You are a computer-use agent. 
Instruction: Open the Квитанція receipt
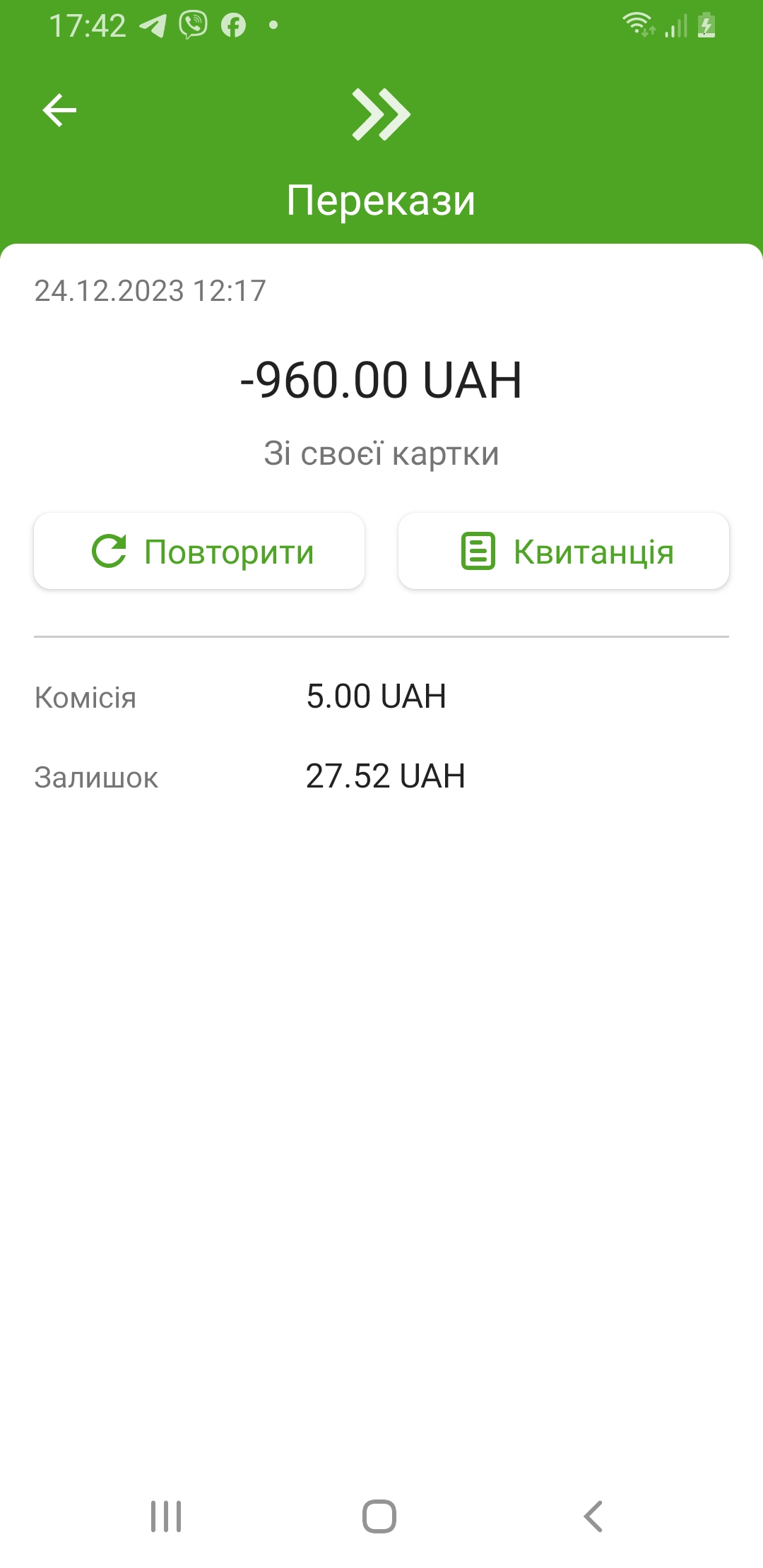click(564, 551)
